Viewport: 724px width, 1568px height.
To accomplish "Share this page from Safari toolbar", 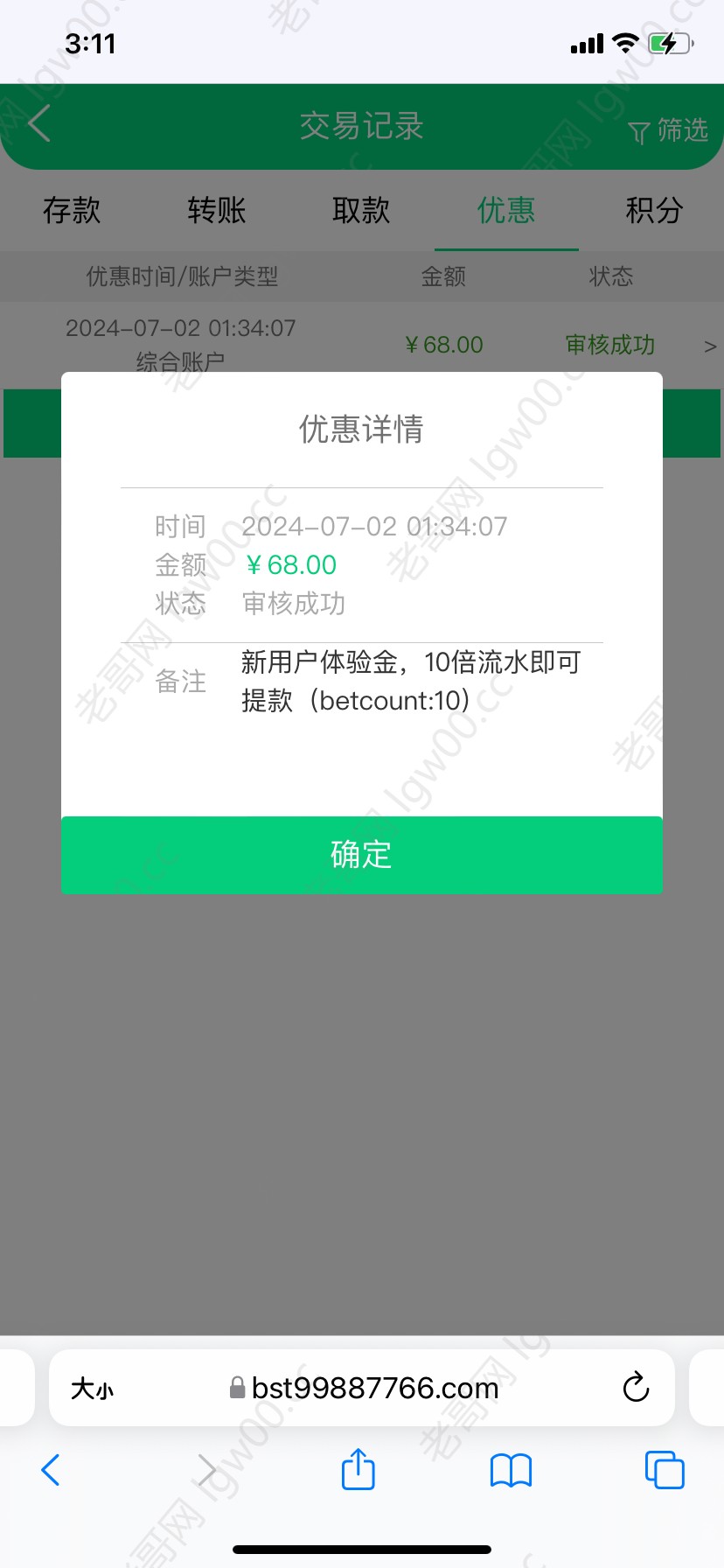I will (358, 1469).
